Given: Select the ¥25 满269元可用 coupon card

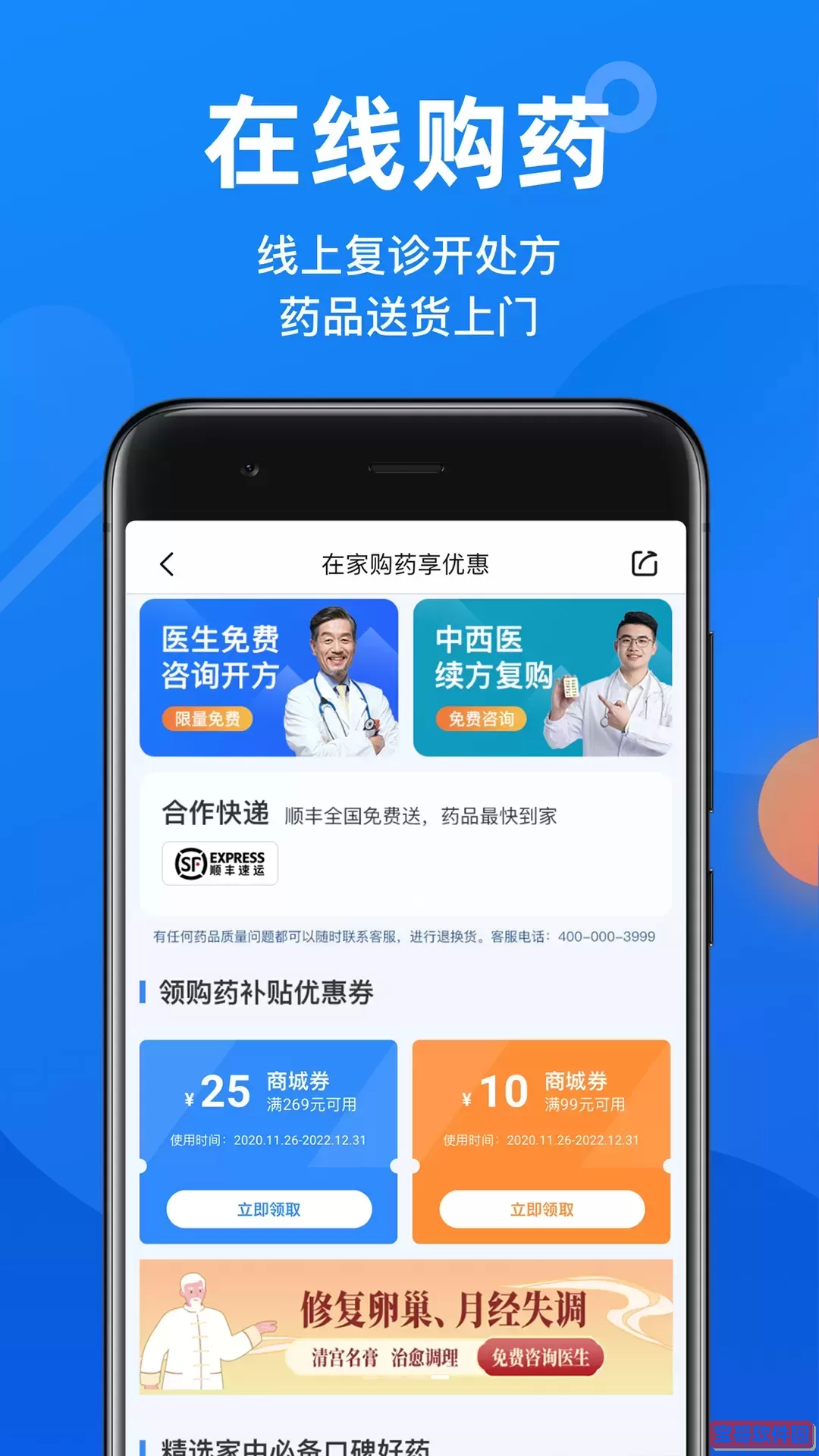Looking at the screenshot, I should click(268, 1115).
